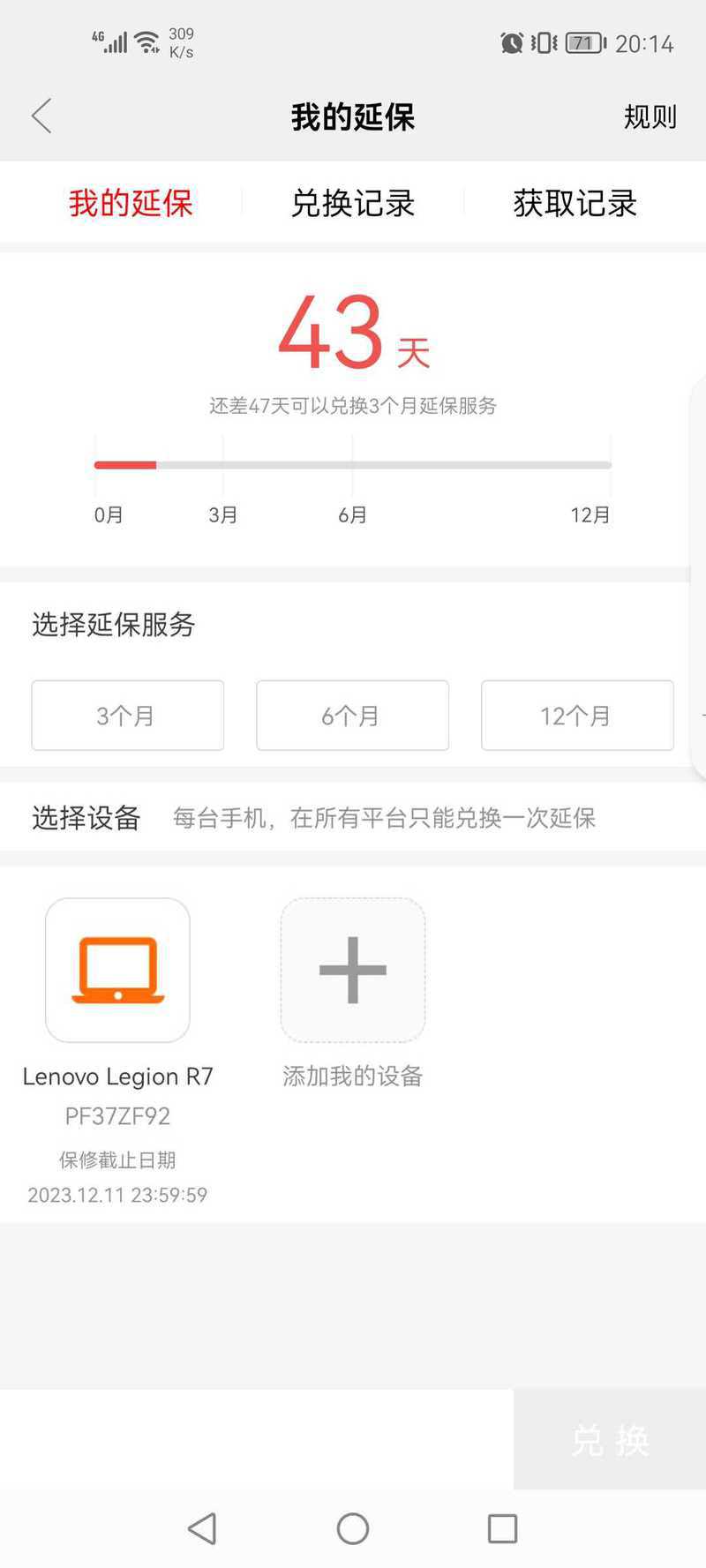706x1568 pixels.
Task: Choose the 6个月 warranty option
Action: click(x=353, y=716)
